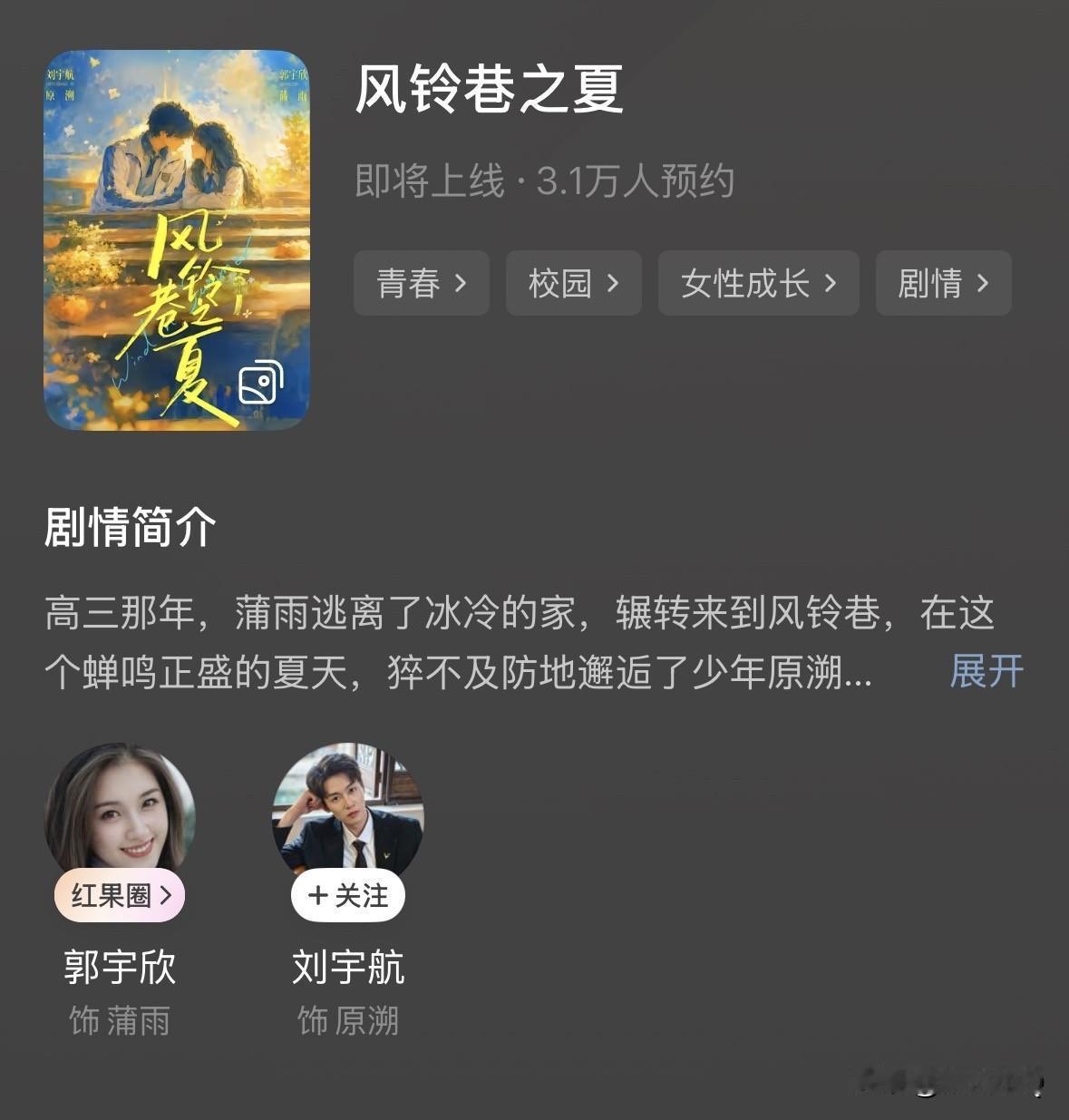Expand the plot summary with 展开
Image resolution: width=1069 pixels, height=1120 pixels.
(986, 672)
